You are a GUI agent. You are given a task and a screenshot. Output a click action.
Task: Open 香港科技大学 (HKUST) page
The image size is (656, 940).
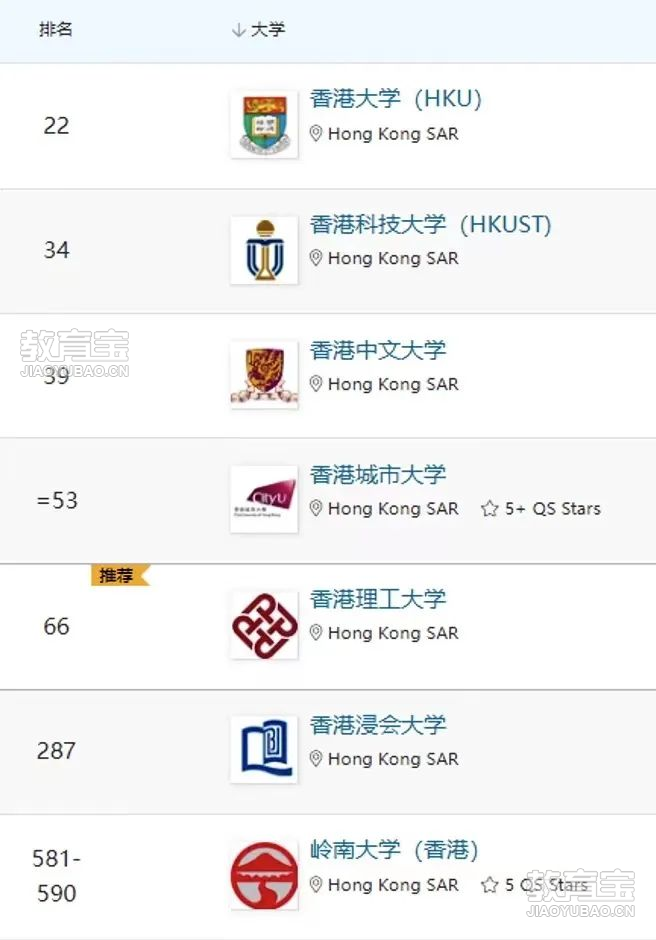(x=430, y=224)
